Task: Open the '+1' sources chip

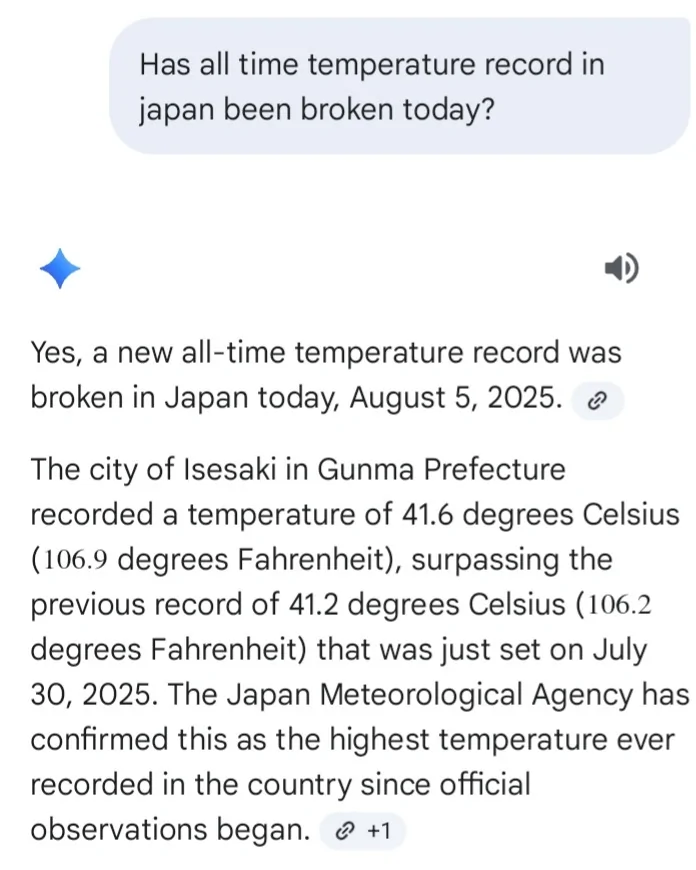Action: [363, 831]
